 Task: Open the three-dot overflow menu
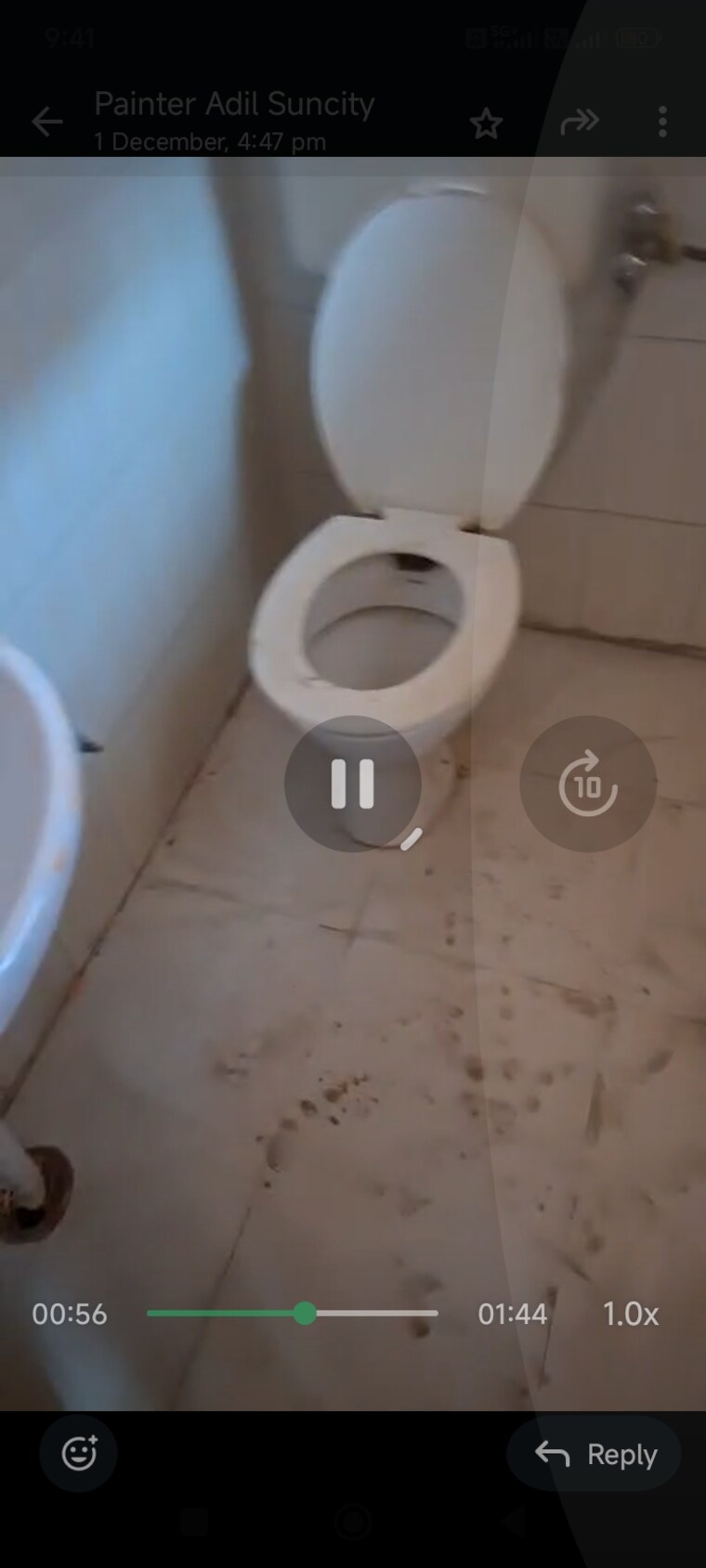pyautogui.click(x=662, y=122)
